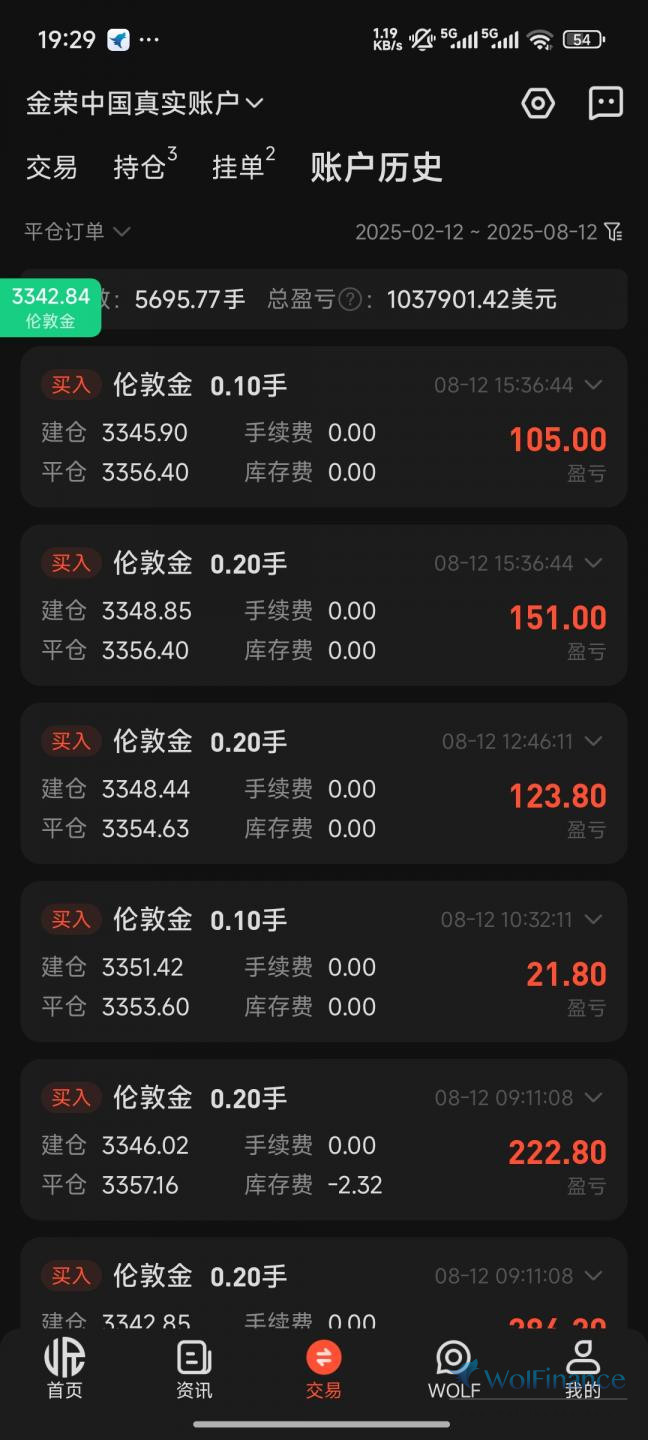Open the WOLF bottom tab
The image size is (648, 1440).
[x=453, y=1369]
